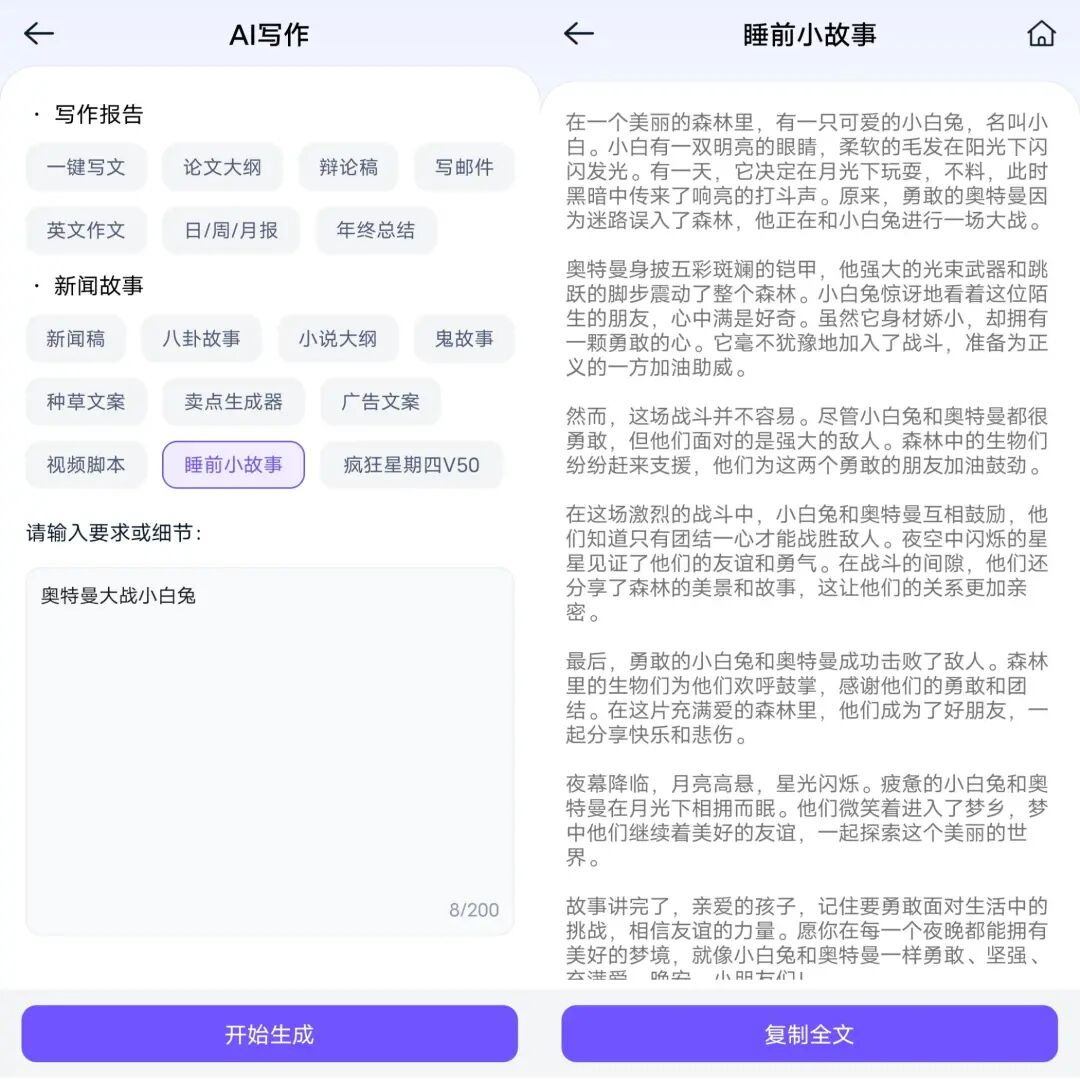
Task: Choose the 疯狂星期四V50 chip
Action: click(411, 465)
